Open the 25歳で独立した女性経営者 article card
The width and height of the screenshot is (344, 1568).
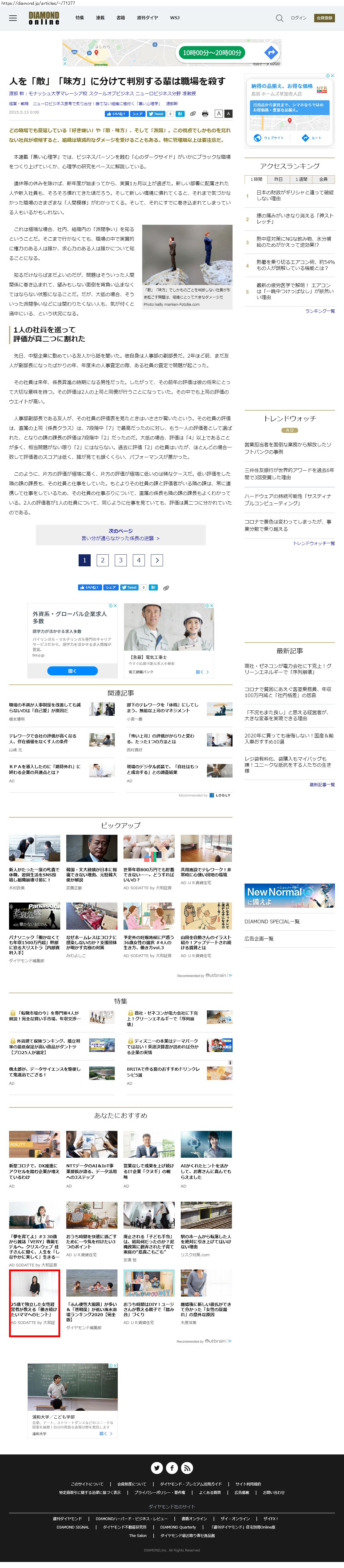(x=34, y=1303)
